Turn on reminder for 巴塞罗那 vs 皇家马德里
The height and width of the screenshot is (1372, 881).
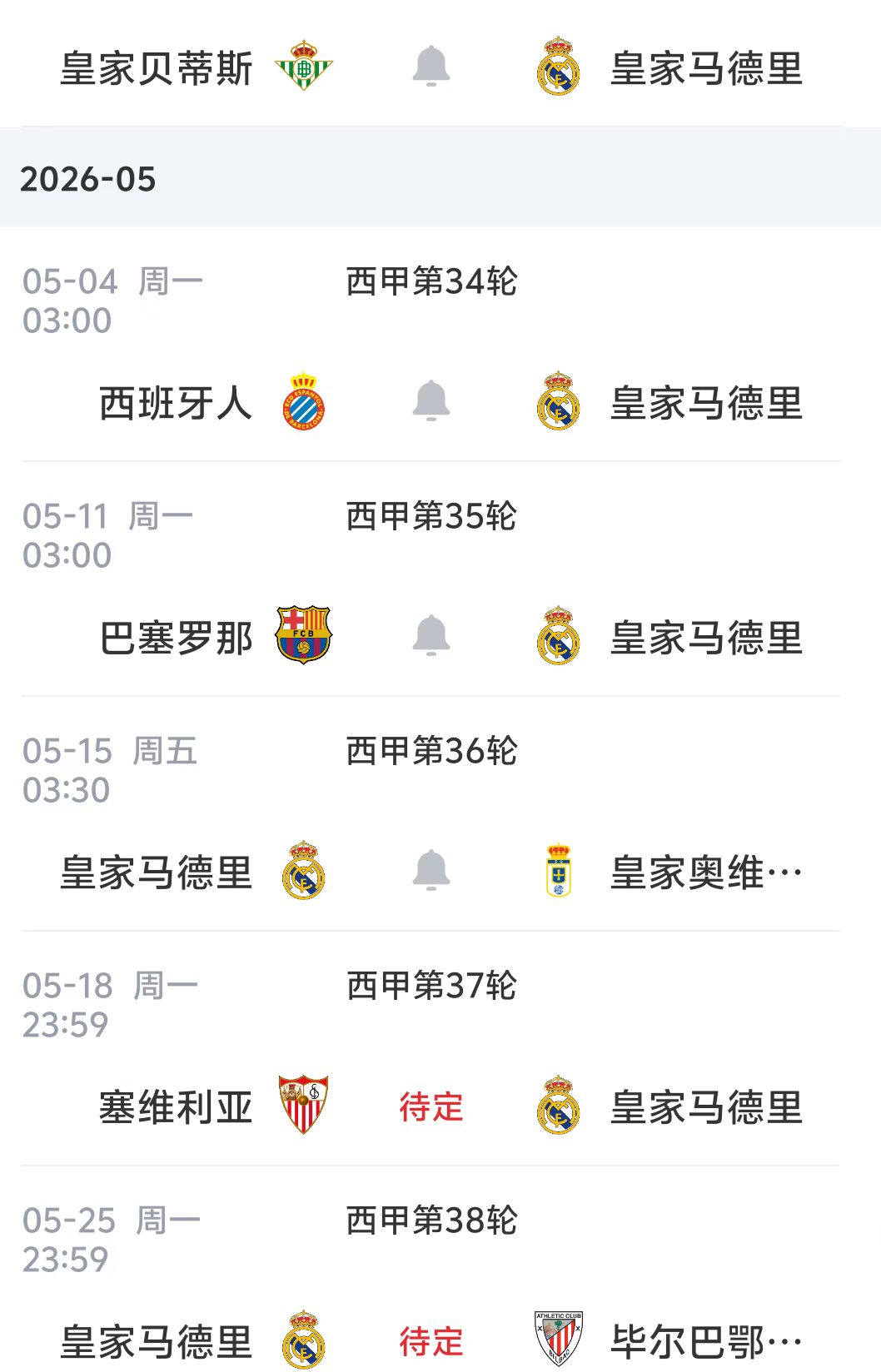(x=431, y=636)
